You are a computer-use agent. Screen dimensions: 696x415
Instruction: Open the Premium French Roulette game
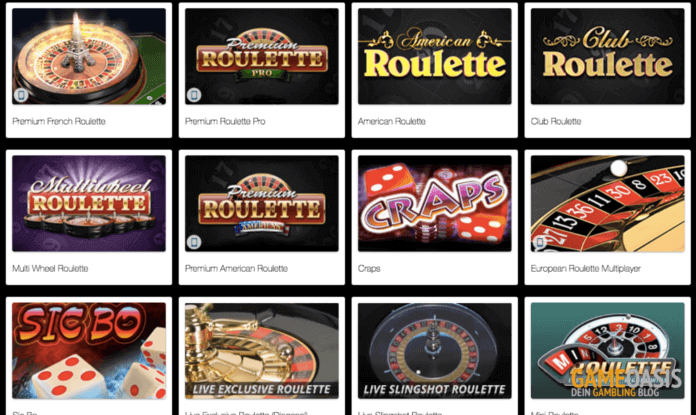pyautogui.click(x=89, y=57)
